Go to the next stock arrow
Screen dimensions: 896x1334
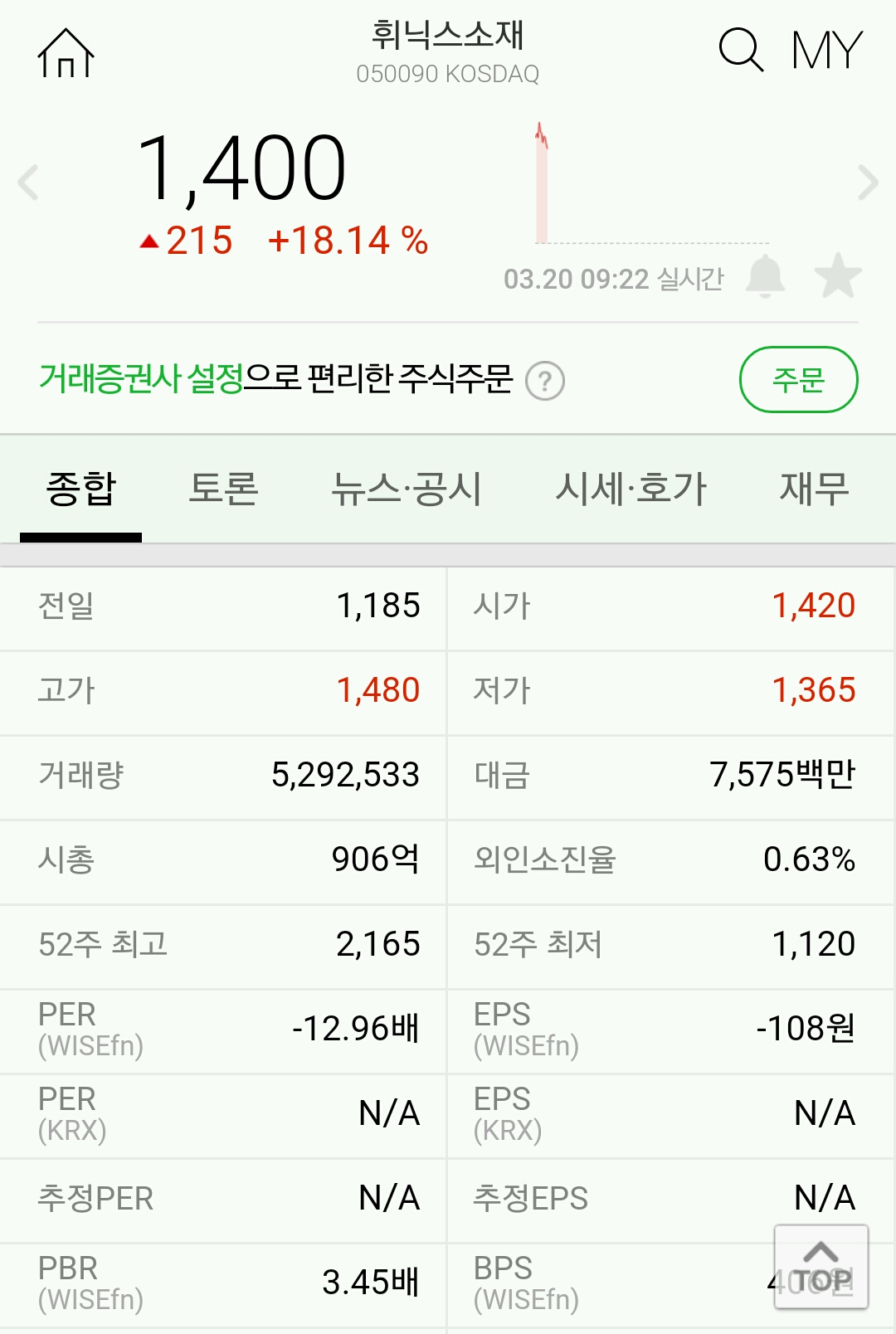[868, 183]
